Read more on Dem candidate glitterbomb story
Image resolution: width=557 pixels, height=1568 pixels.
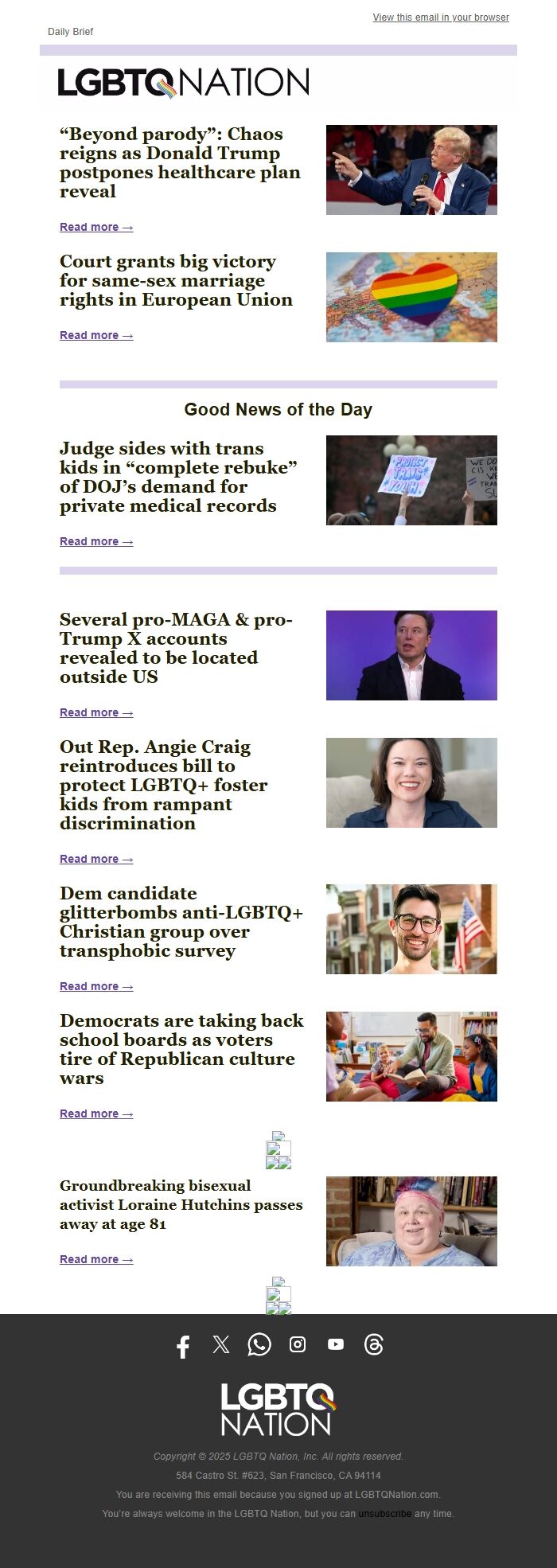point(96,986)
